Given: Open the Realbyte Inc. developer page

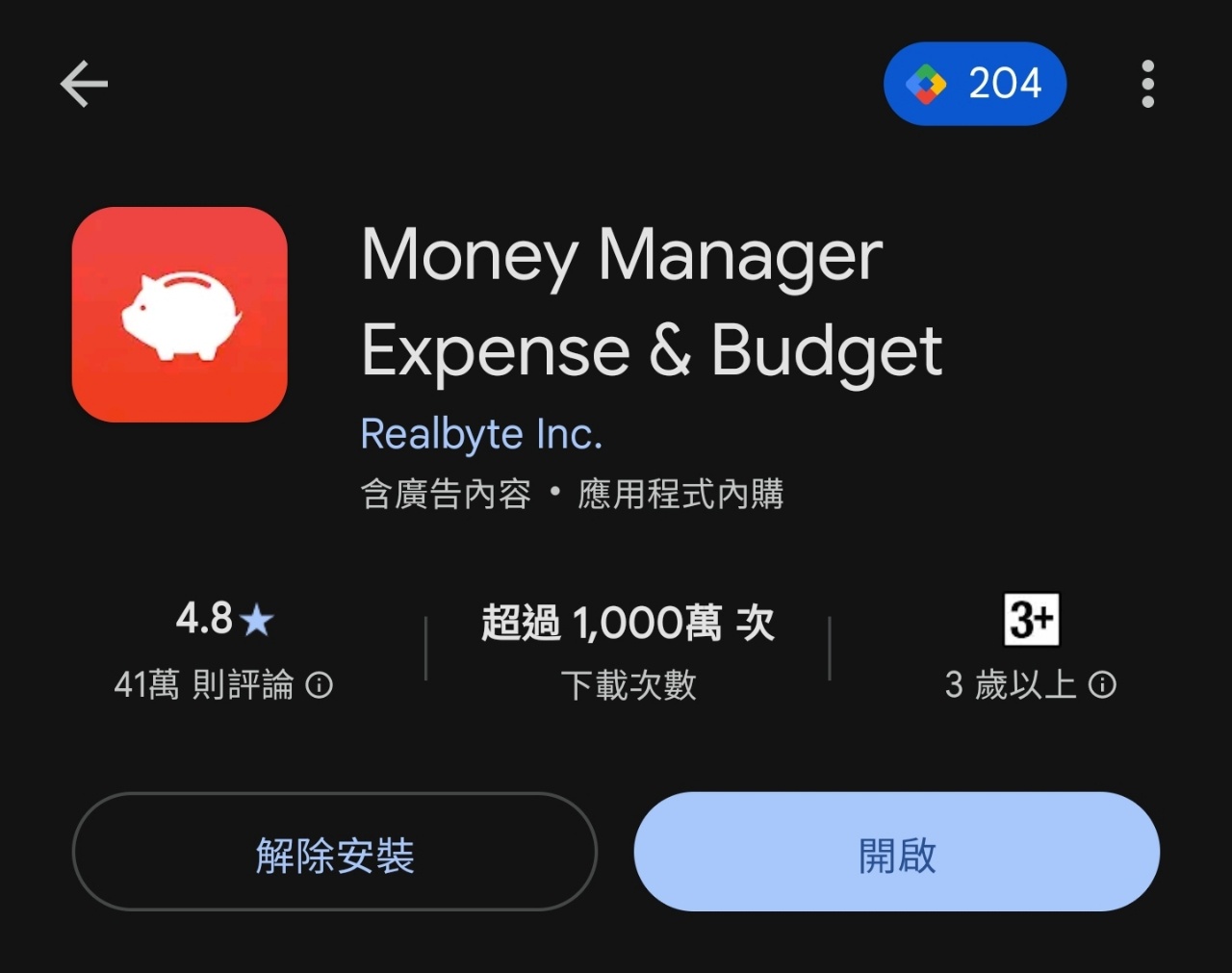Looking at the screenshot, I should (x=481, y=434).
